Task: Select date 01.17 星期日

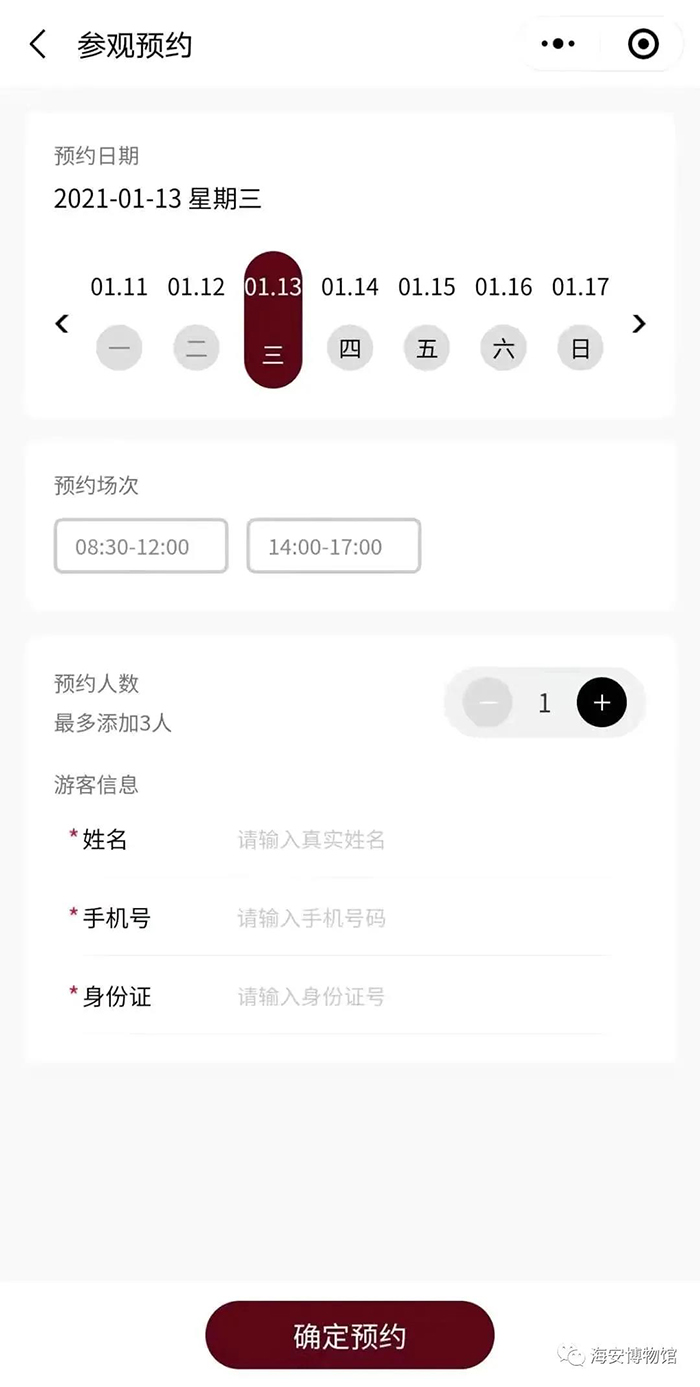Action: click(581, 320)
